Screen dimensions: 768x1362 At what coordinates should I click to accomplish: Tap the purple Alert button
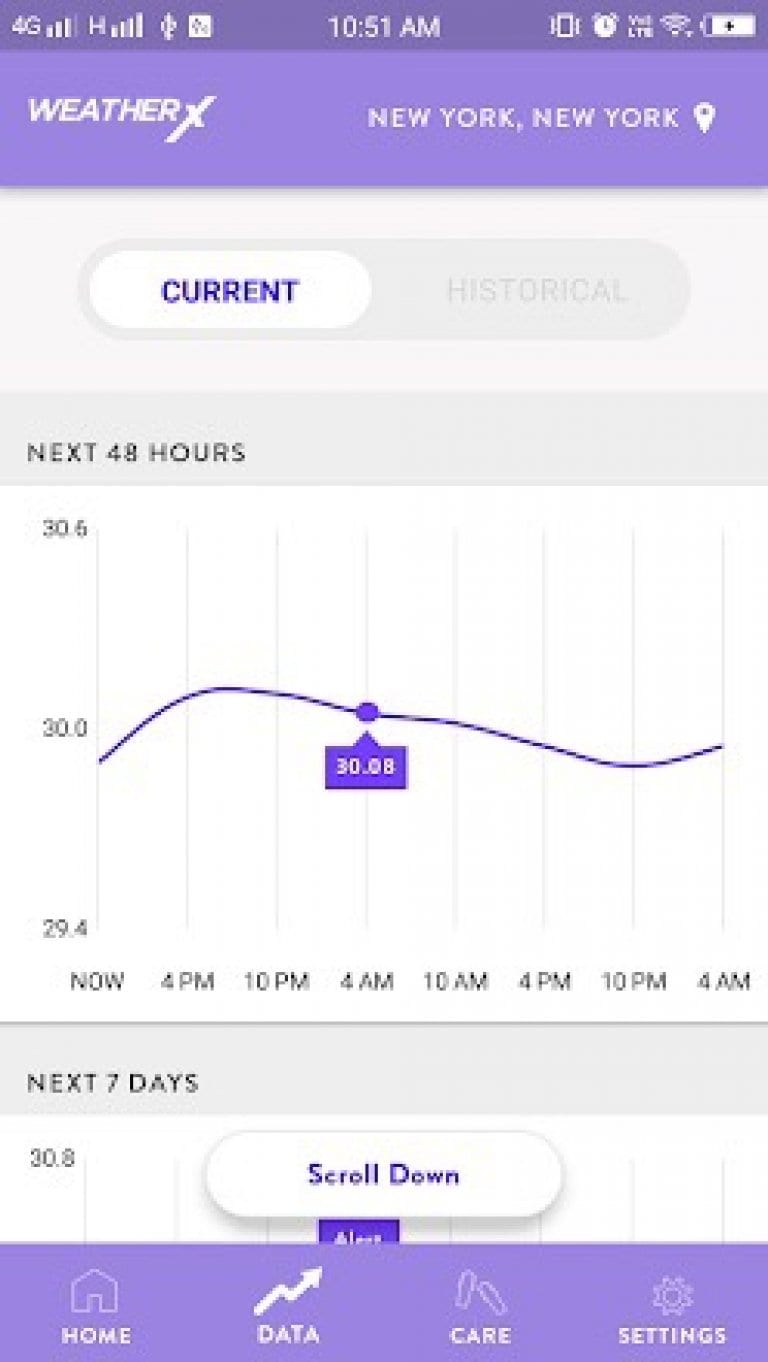tap(359, 1236)
